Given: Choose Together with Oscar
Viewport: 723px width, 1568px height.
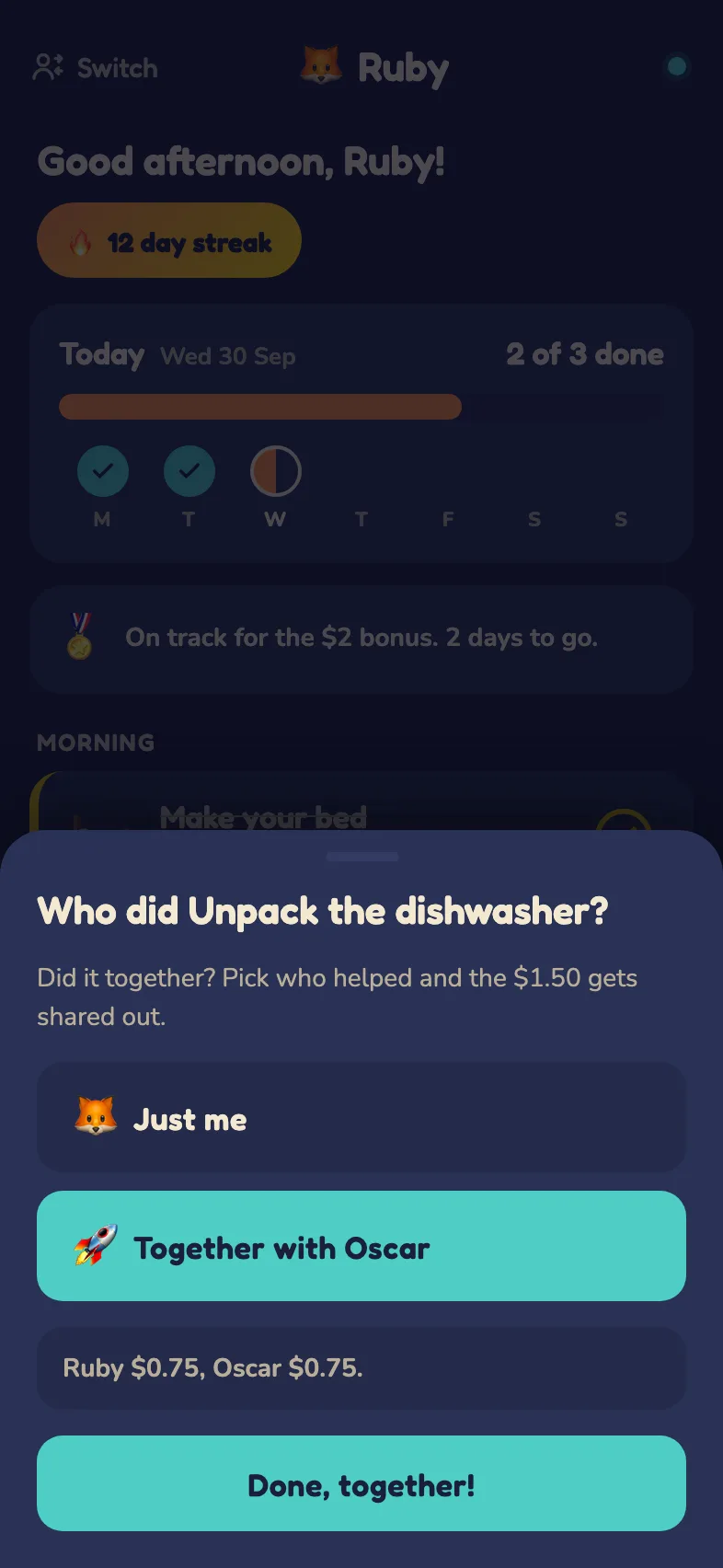Looking at the screenshot, I should pos(361,1246).
